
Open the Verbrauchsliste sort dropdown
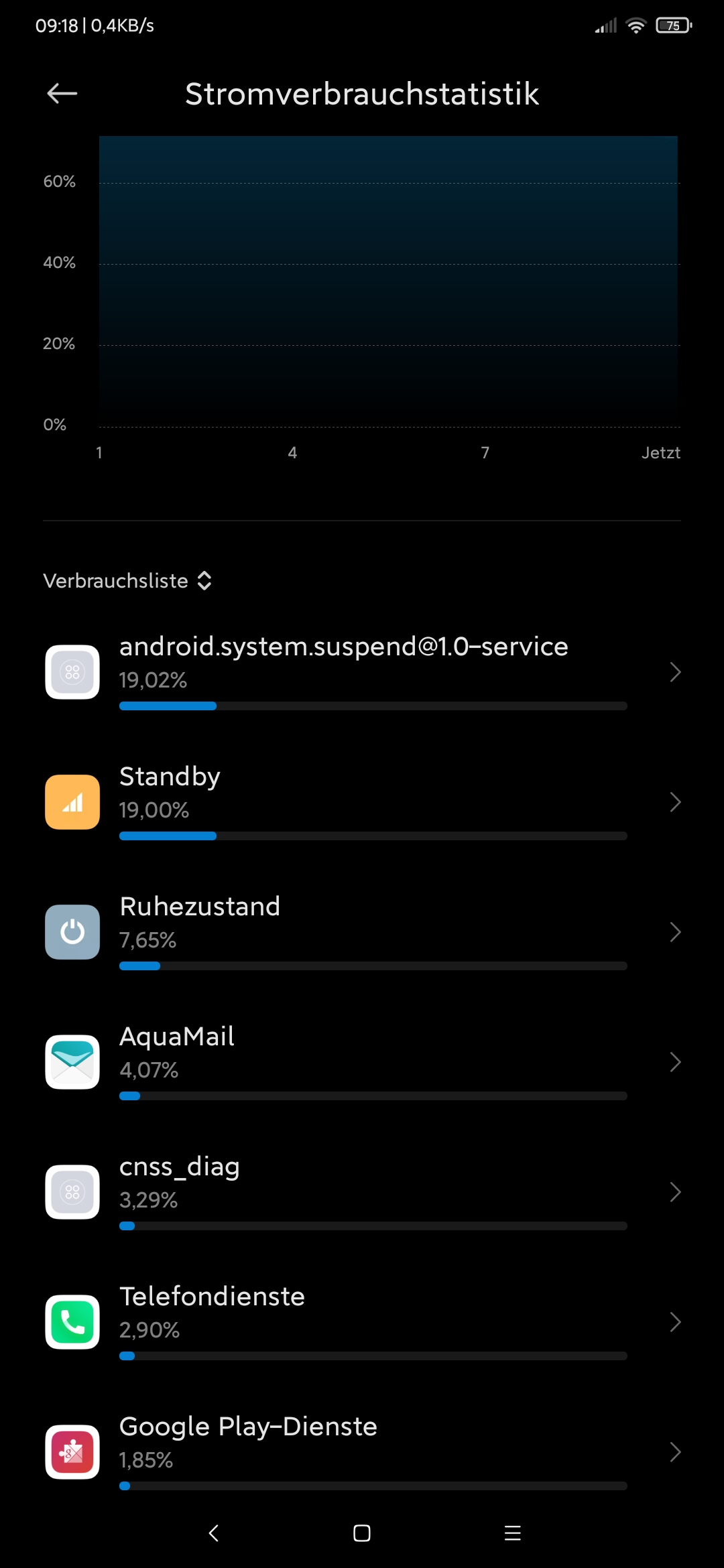(127, 580)
